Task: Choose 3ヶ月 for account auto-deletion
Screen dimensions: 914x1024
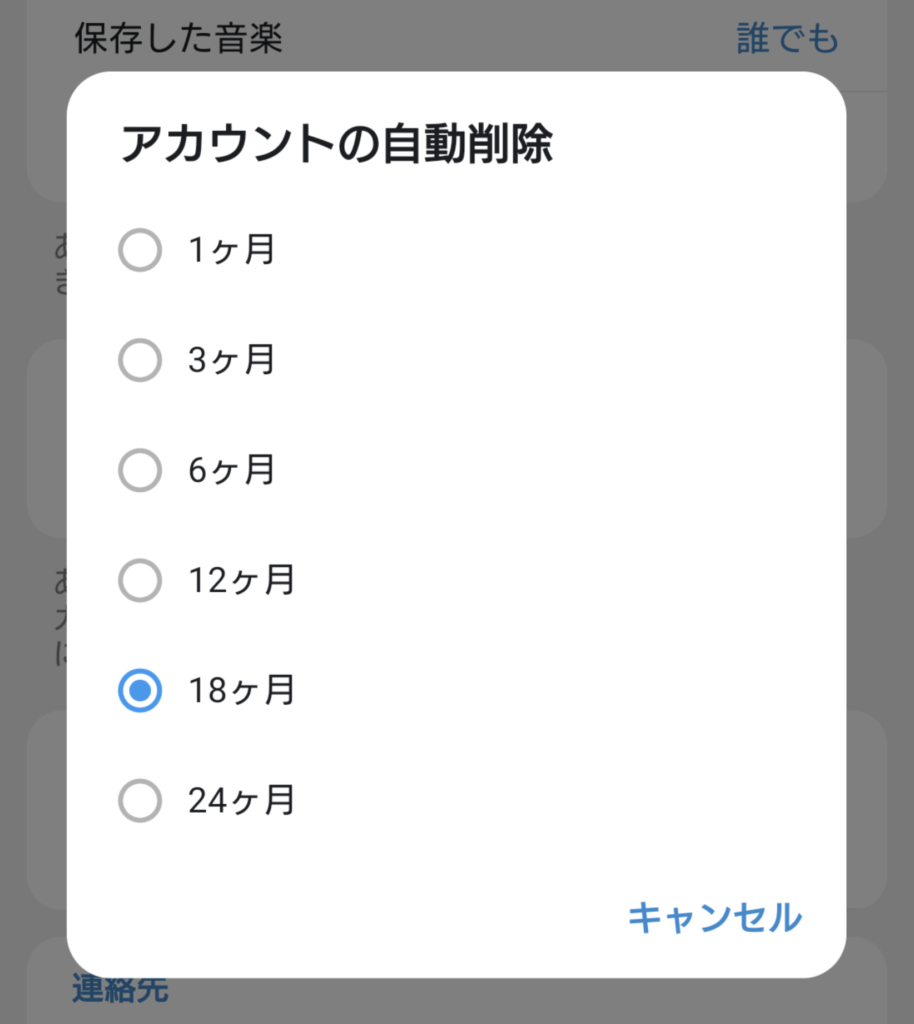Action: (140, 360)
